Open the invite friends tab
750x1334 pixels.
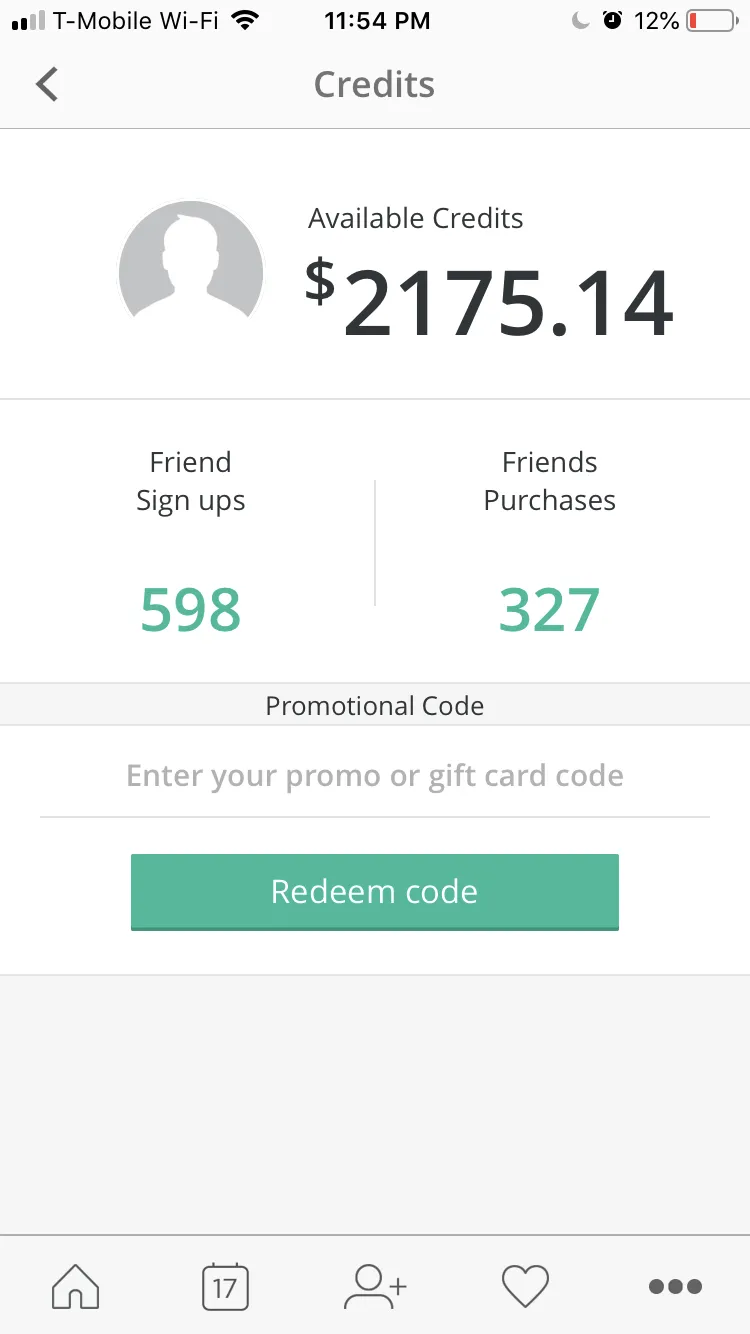[375, 1286]
